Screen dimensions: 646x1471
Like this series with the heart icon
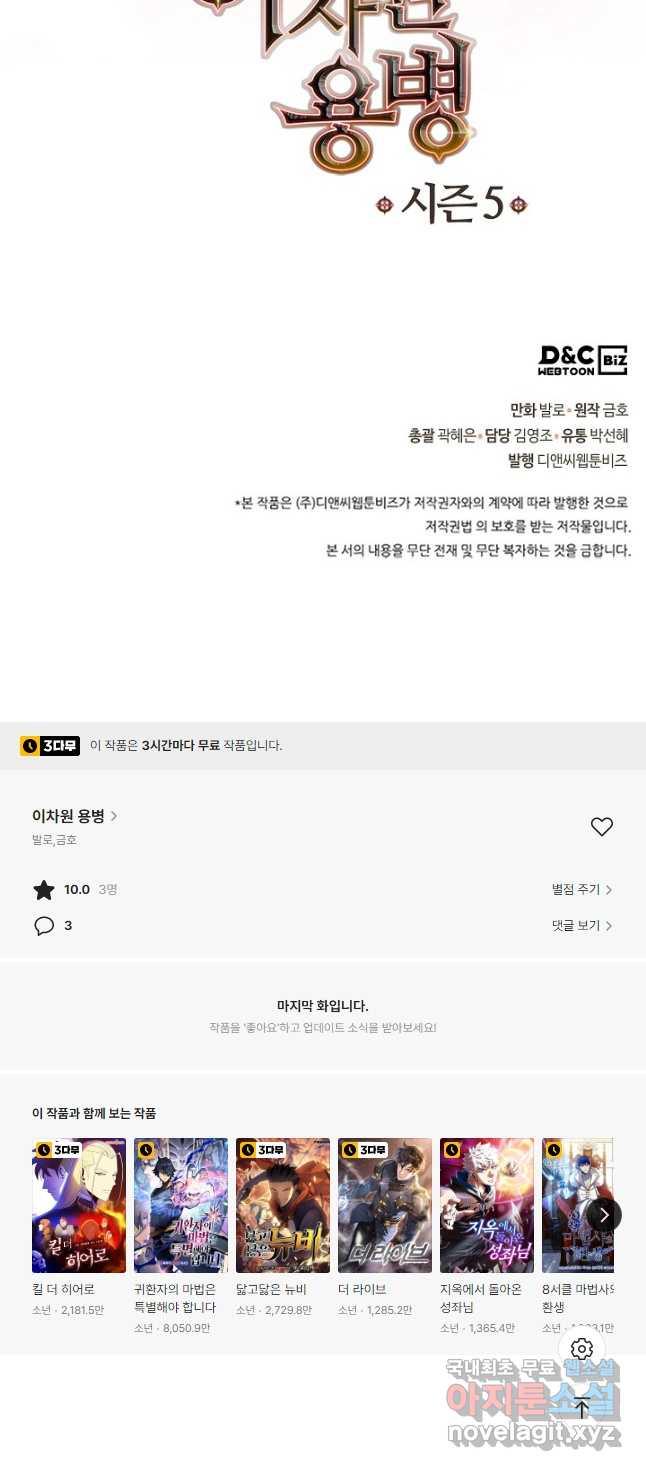601,827
